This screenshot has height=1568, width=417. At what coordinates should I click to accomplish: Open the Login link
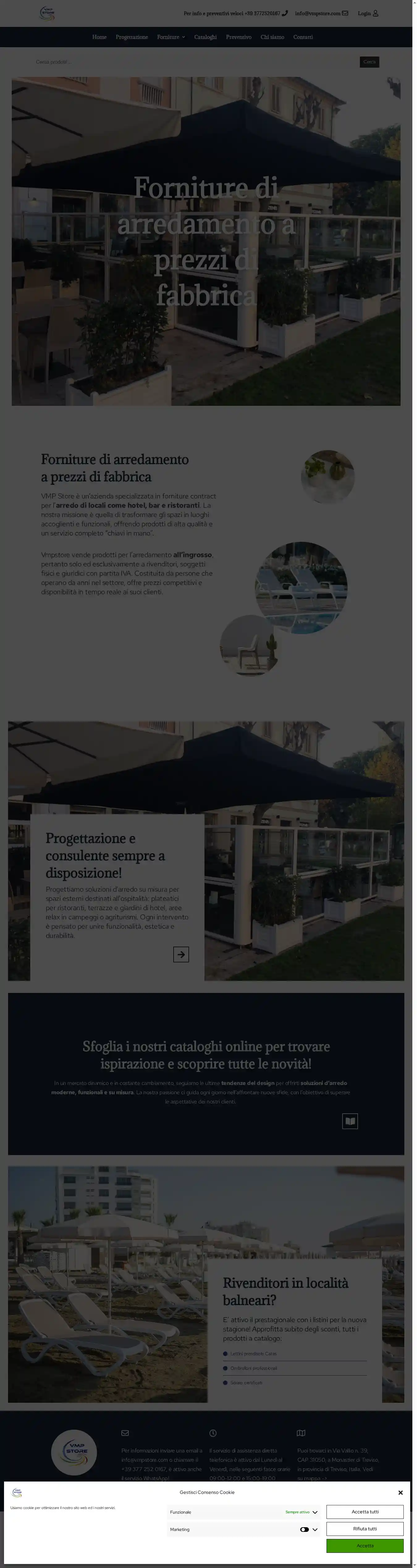click(368, 13)
